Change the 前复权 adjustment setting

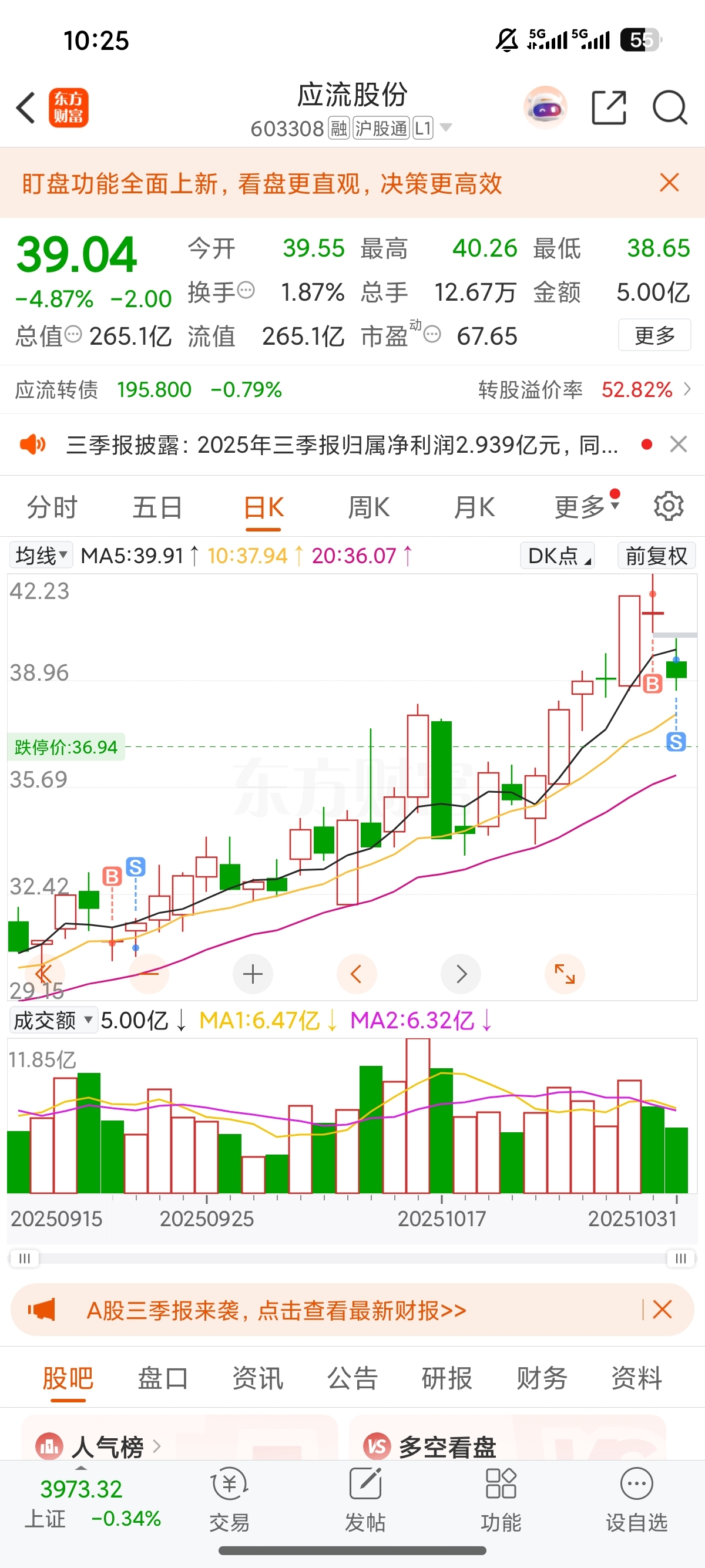(x=656, y=555)
